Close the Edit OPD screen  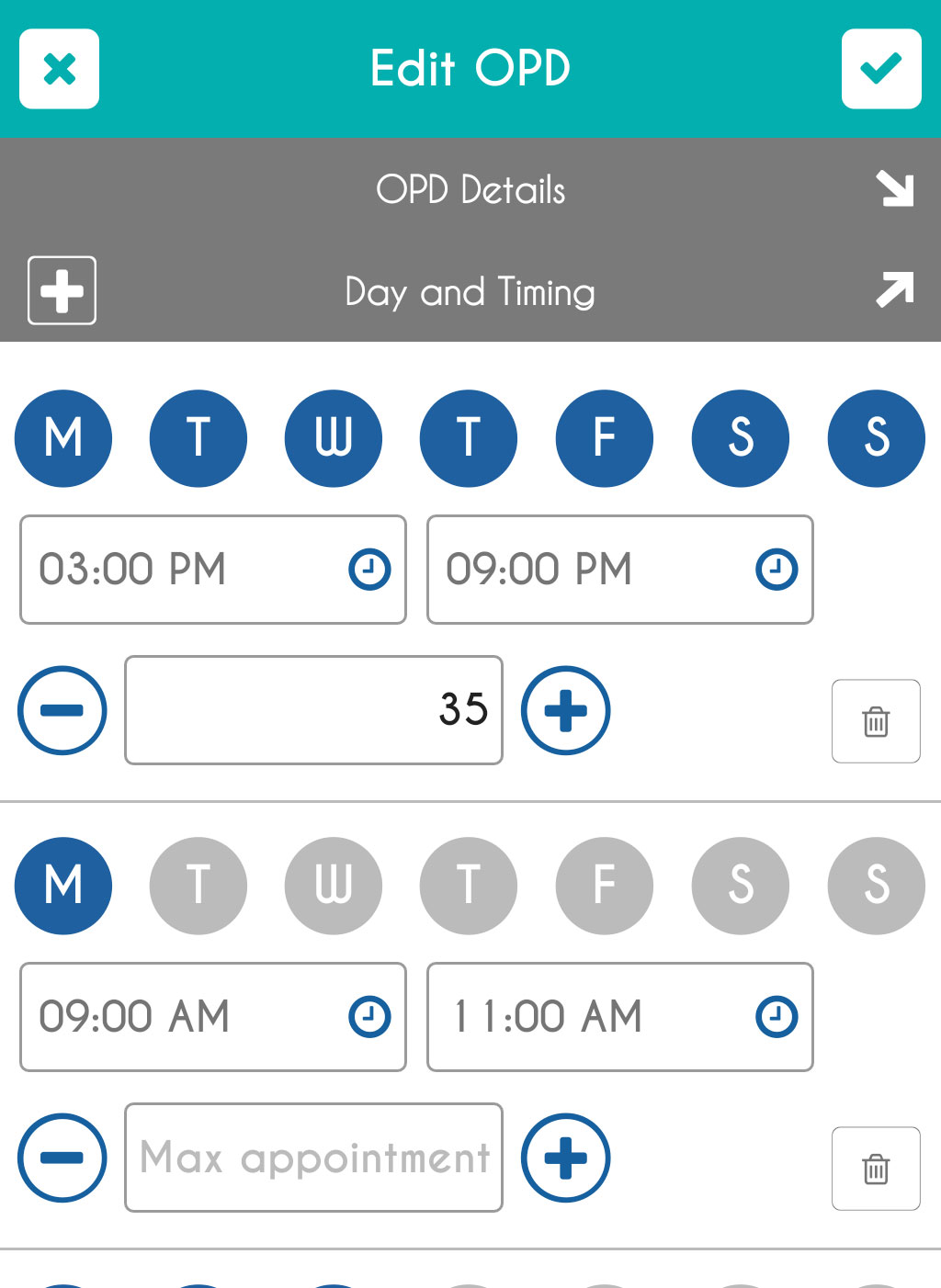pyautogui.click(x=59, y=69)
